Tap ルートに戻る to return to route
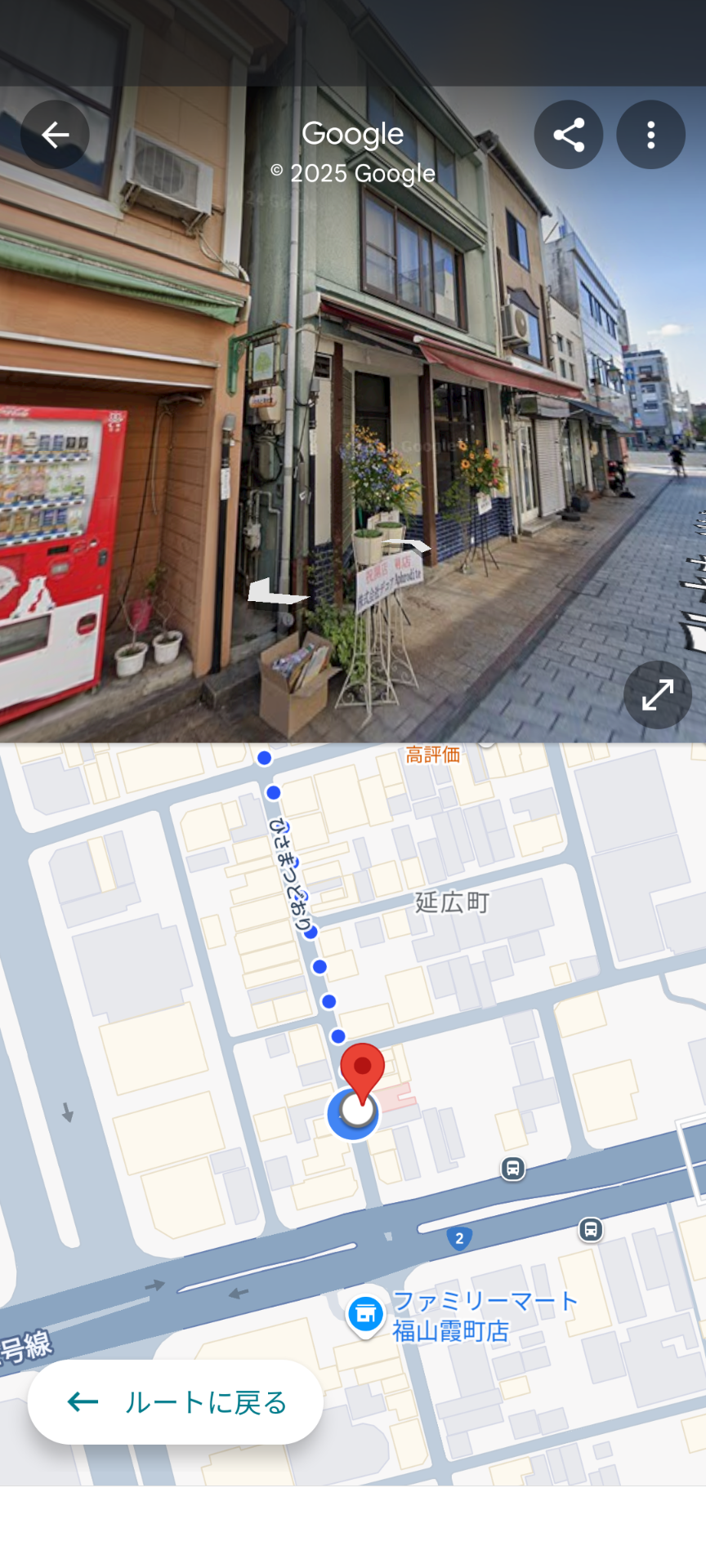This screenshot has width=706, height=1568. point(176,1402)
